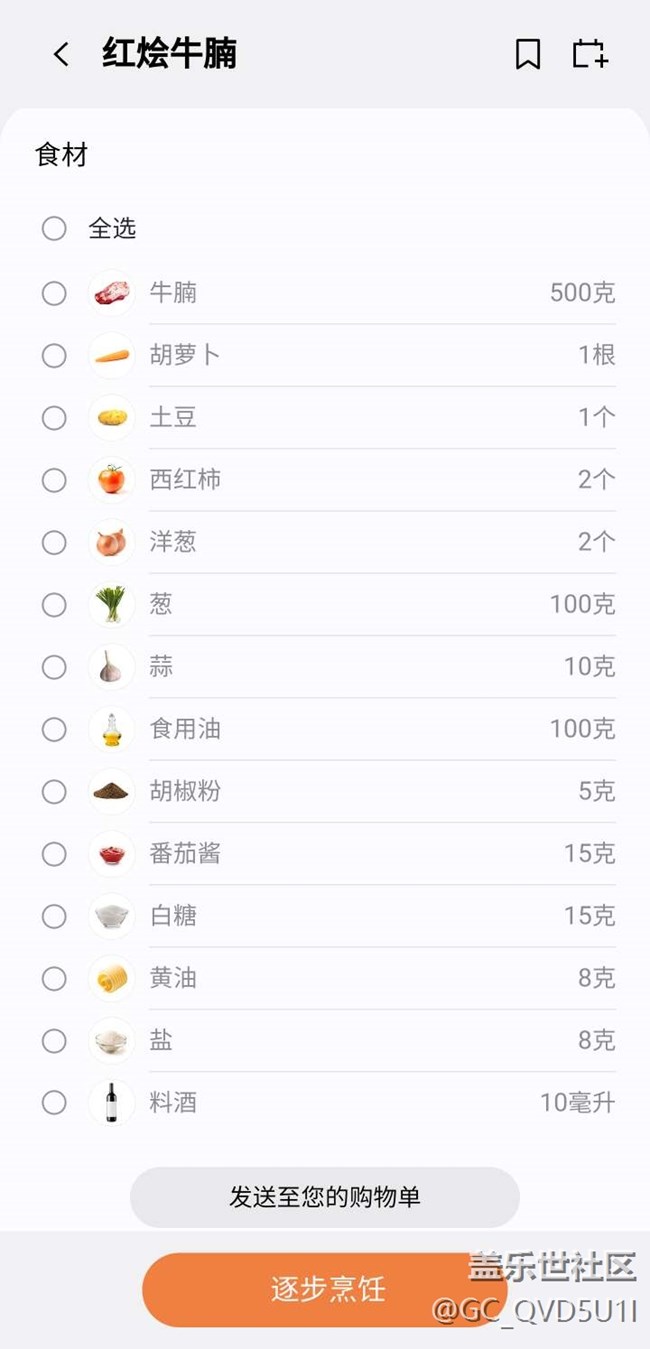This screenshot has width=650, height=1349.
Task: Select 番茄酱 in the list
Action: (54, 854)
